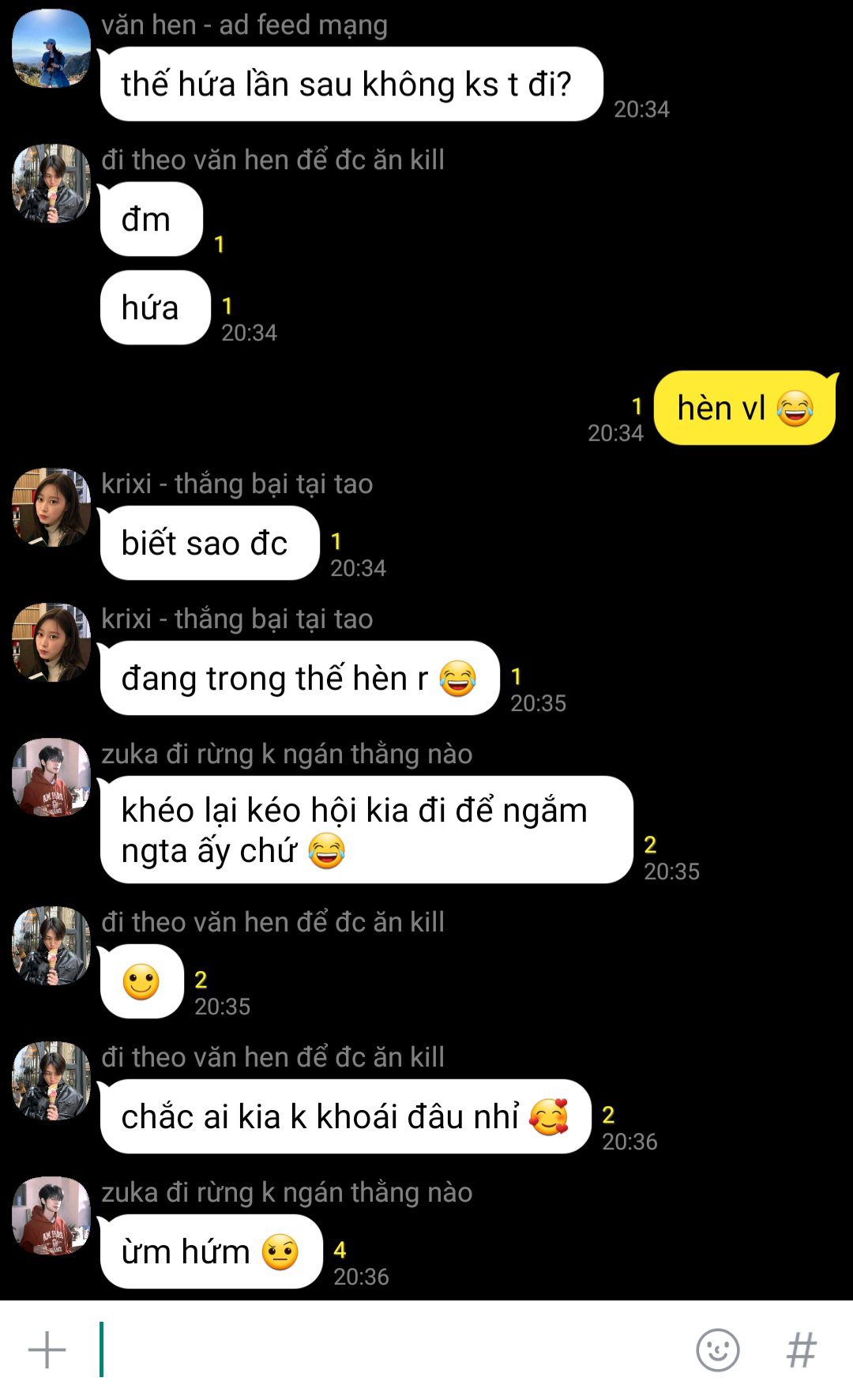Focus the message input field

click(x=387, y=1349)
